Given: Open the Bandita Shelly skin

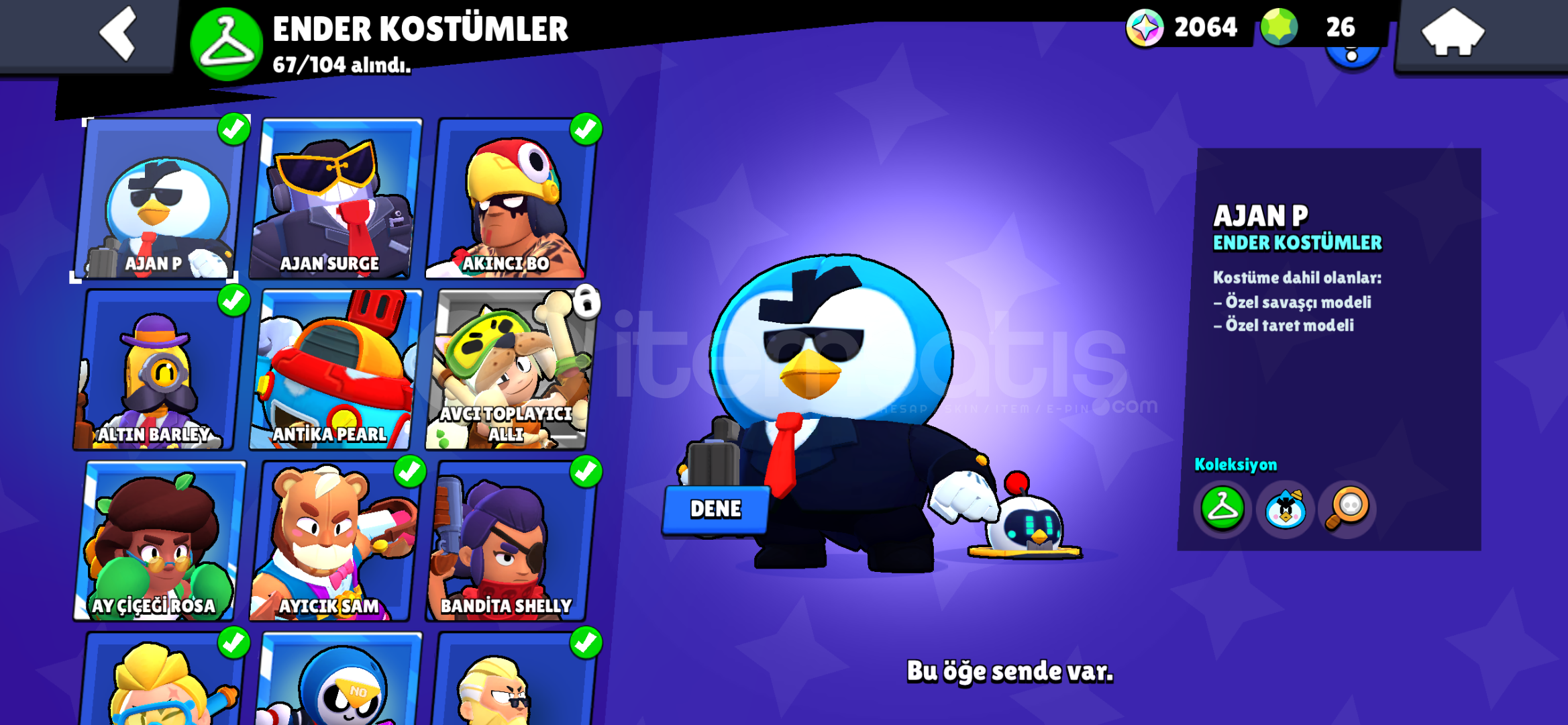Looking at the screenshot, I should pyautogui.click(x=510, y=541).
